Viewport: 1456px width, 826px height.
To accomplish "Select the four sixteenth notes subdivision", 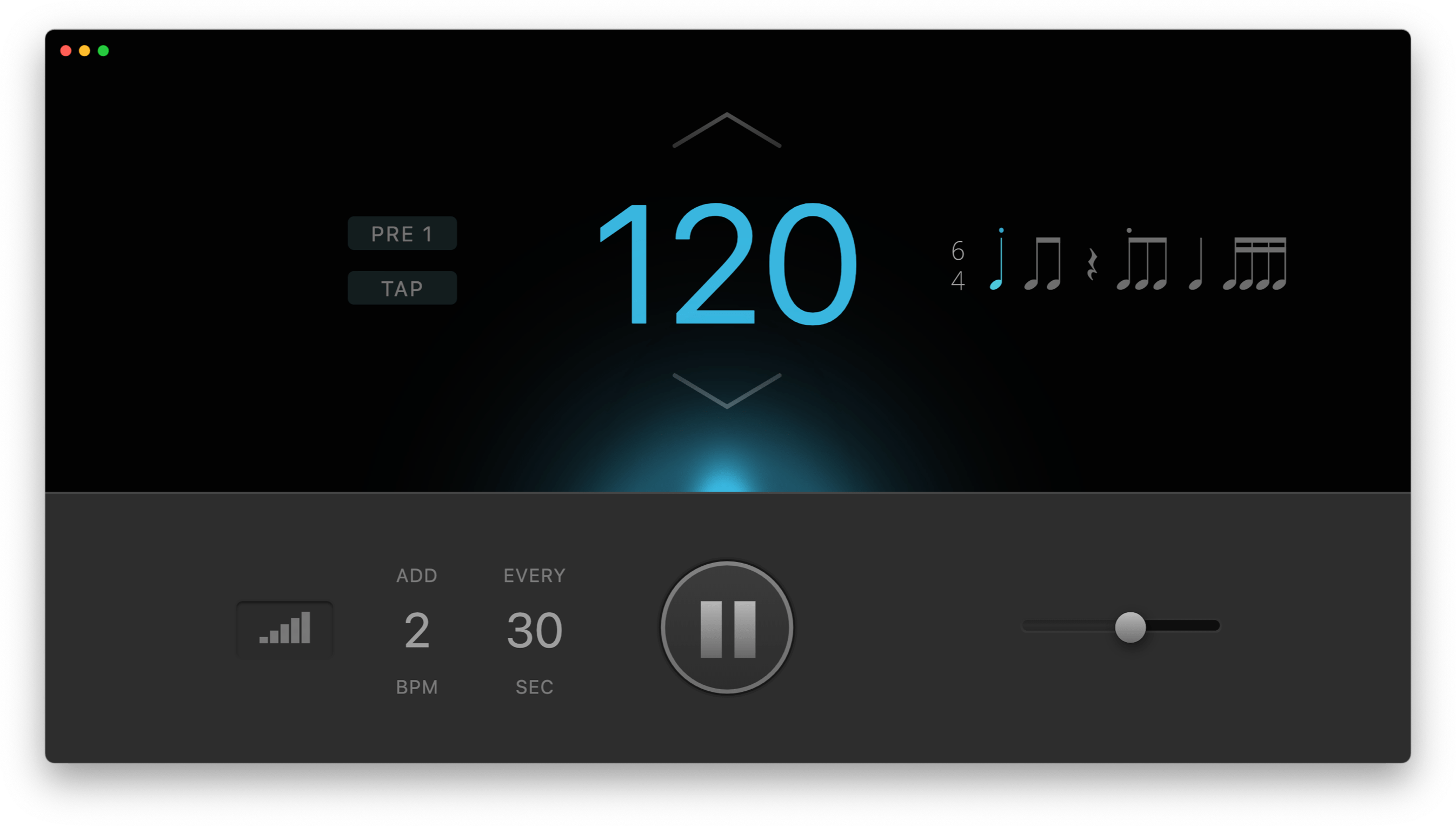I will point(1255,264).
